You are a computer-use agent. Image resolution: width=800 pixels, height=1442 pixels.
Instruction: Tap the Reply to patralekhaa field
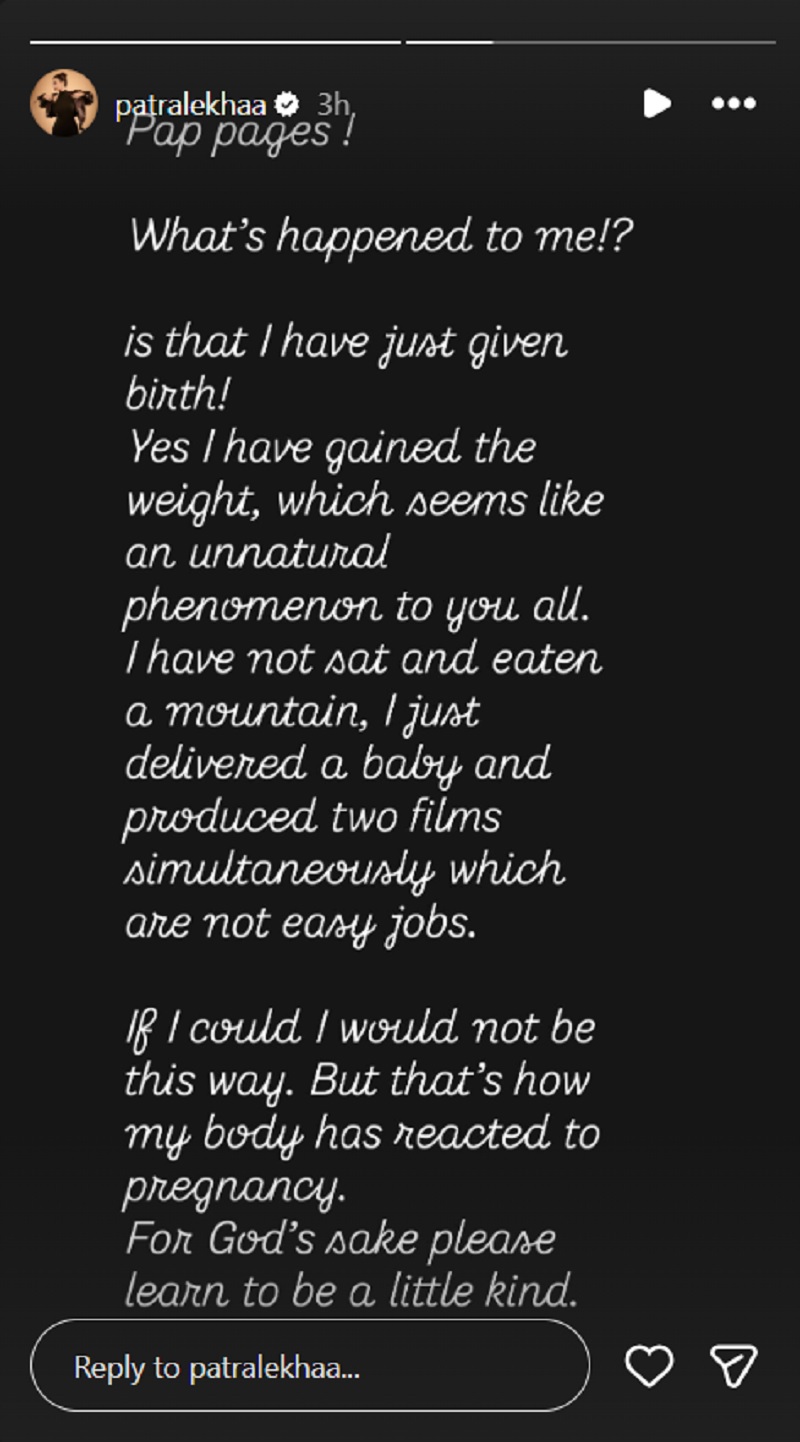tap(310, 1366)
